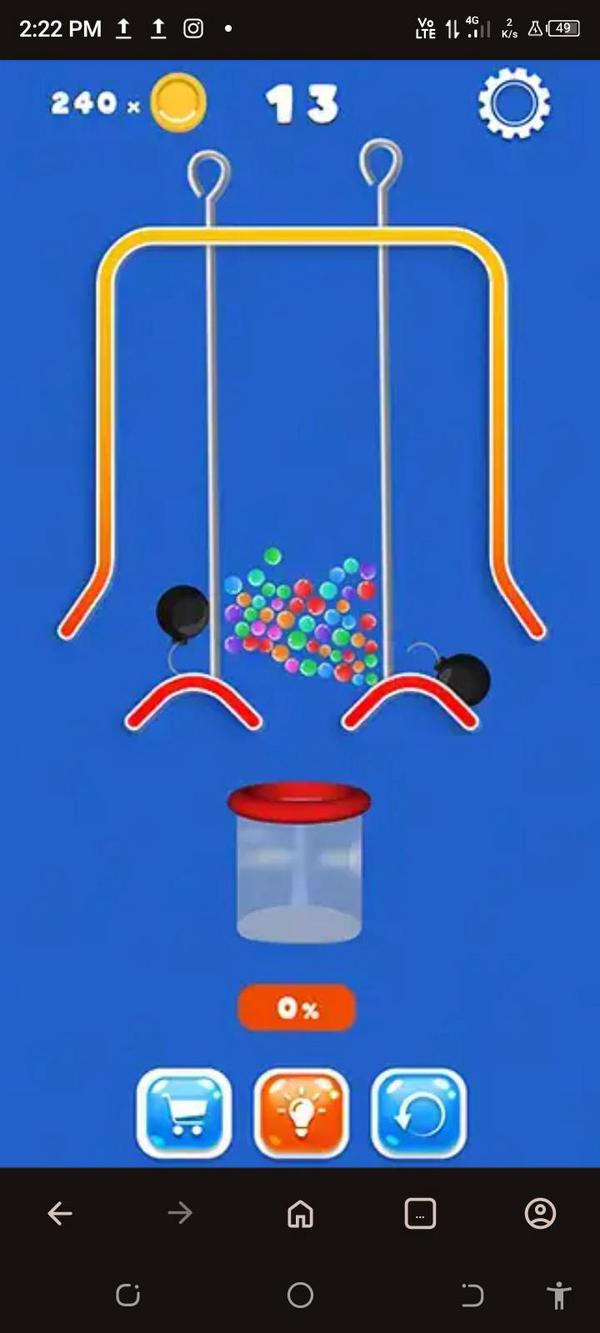Open the shop cart button
This screenshot has height=1333, width=600.
click(x=184, y=1113)
